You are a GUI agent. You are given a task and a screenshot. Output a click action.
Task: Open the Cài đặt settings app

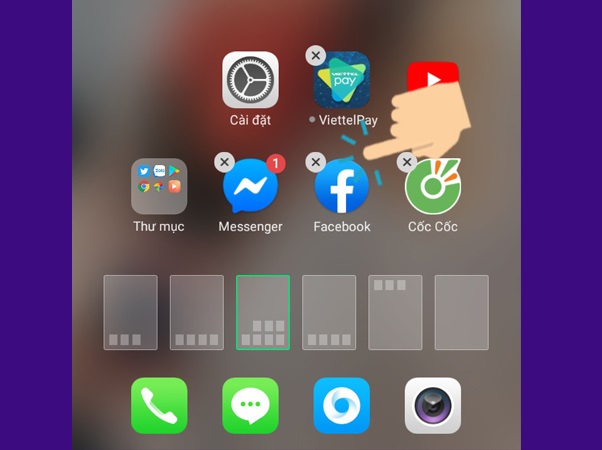(x=250, y=81)
